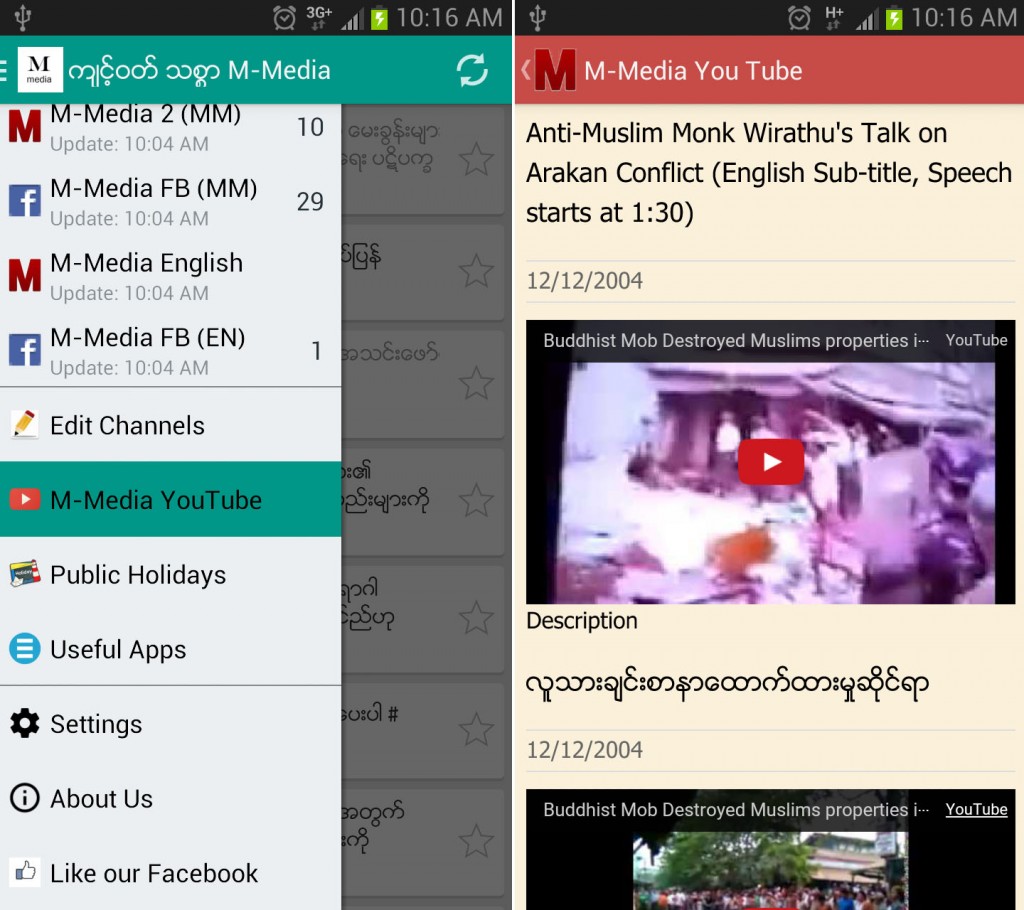Viewport: 1024px width, 910px height.
Task: Play the Wirathu talk video
Action: pos(771,462)
